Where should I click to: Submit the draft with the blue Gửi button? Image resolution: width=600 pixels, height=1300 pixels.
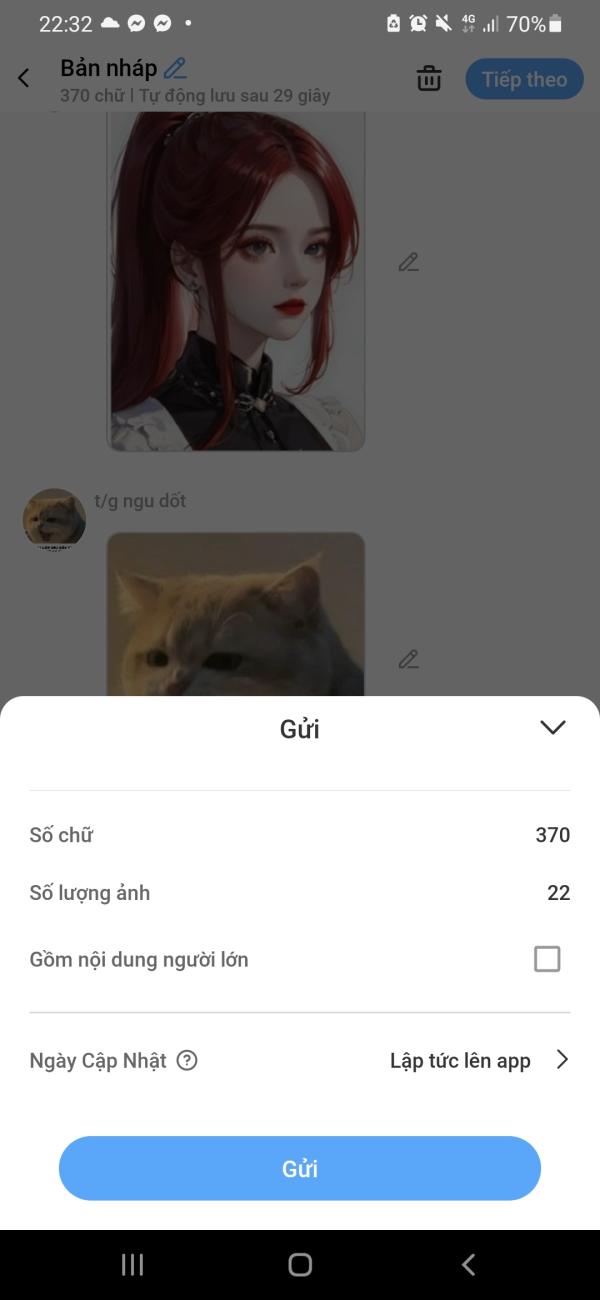click(300, 1168)
